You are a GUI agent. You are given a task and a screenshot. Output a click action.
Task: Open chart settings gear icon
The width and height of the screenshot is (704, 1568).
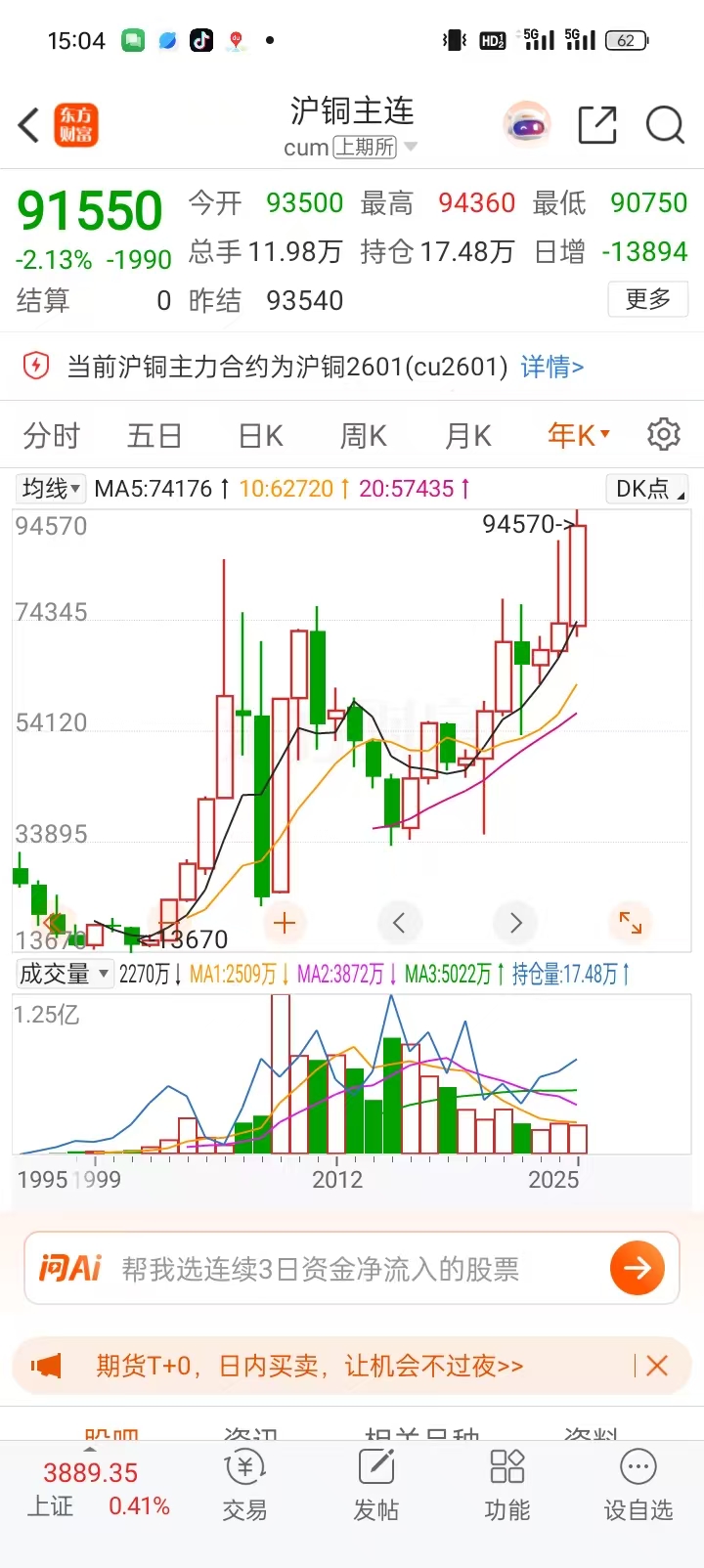pos(664,434)
